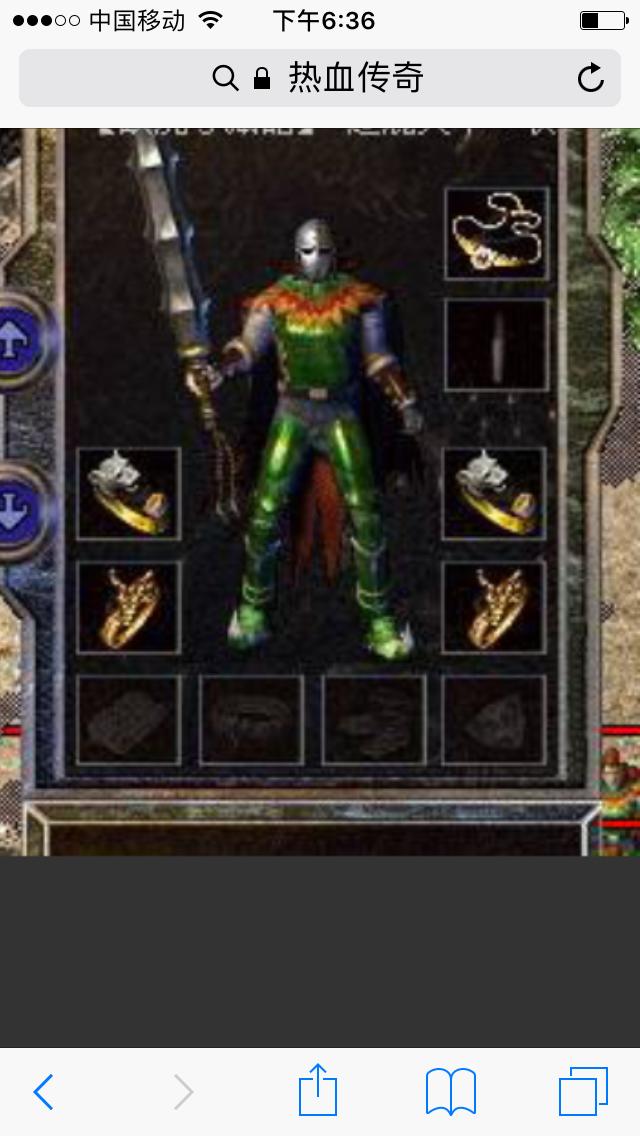Screen dimensions: 640x1136
Task: Tap the address bar showing 热血传奇
Action: point(320,77)
